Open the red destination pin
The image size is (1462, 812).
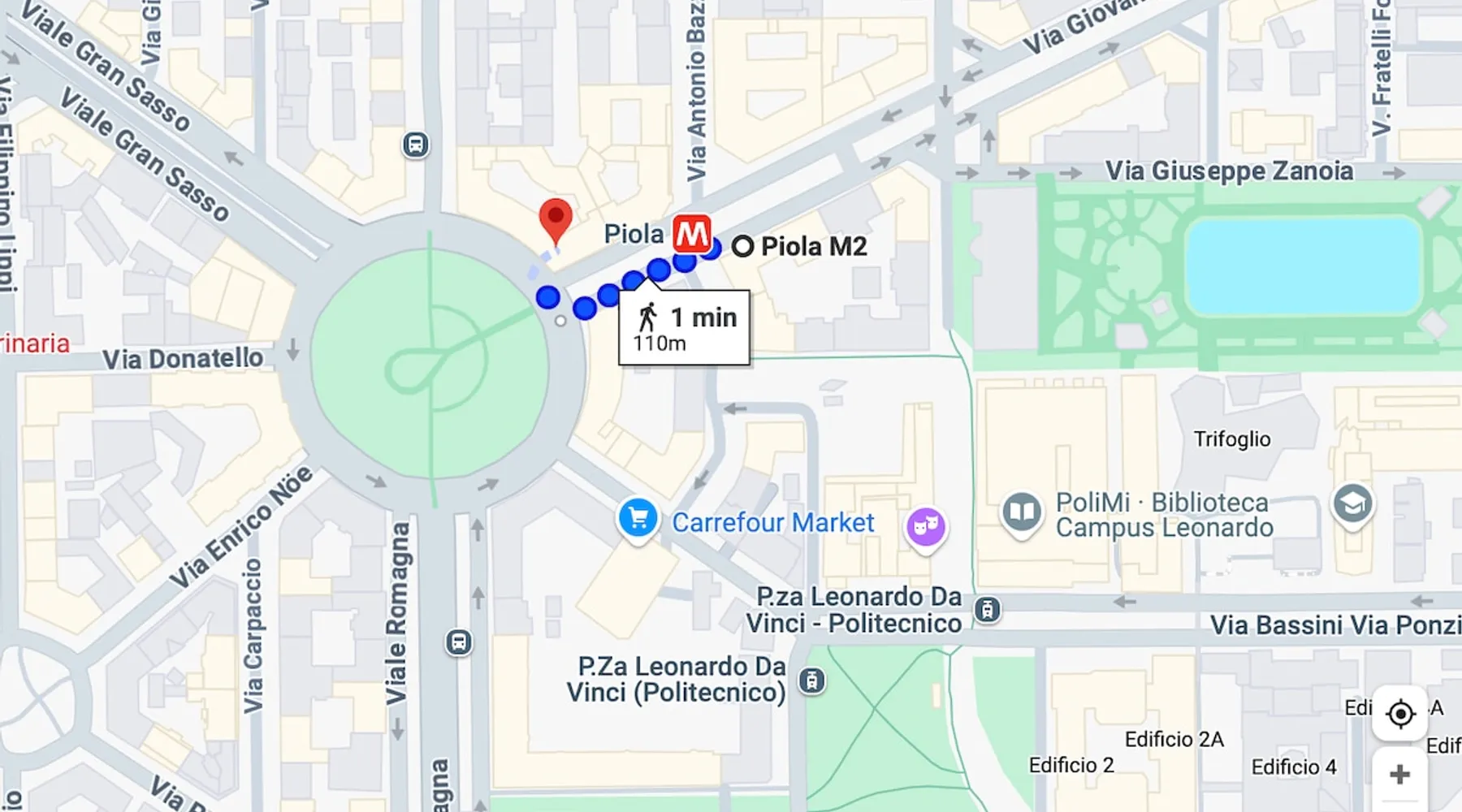pyautogui.click(x=556, y=218)
